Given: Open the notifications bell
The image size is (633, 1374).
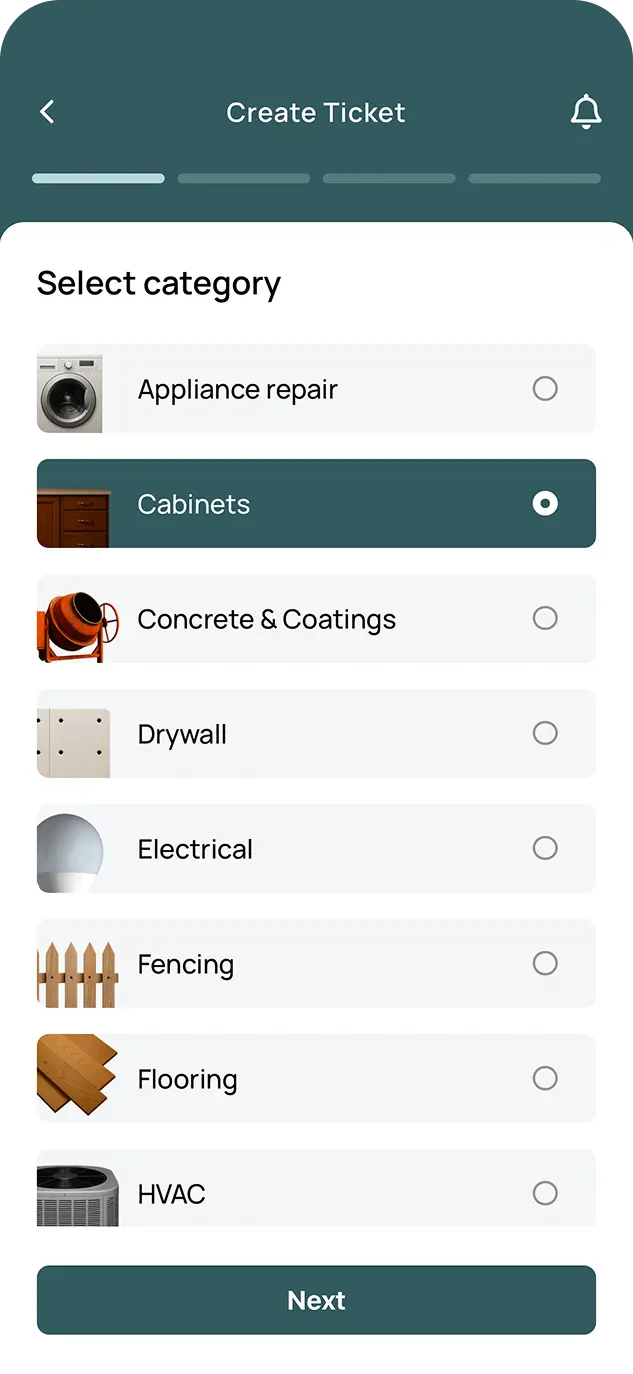Looking at the screenshot, I should tap(586, 112).
